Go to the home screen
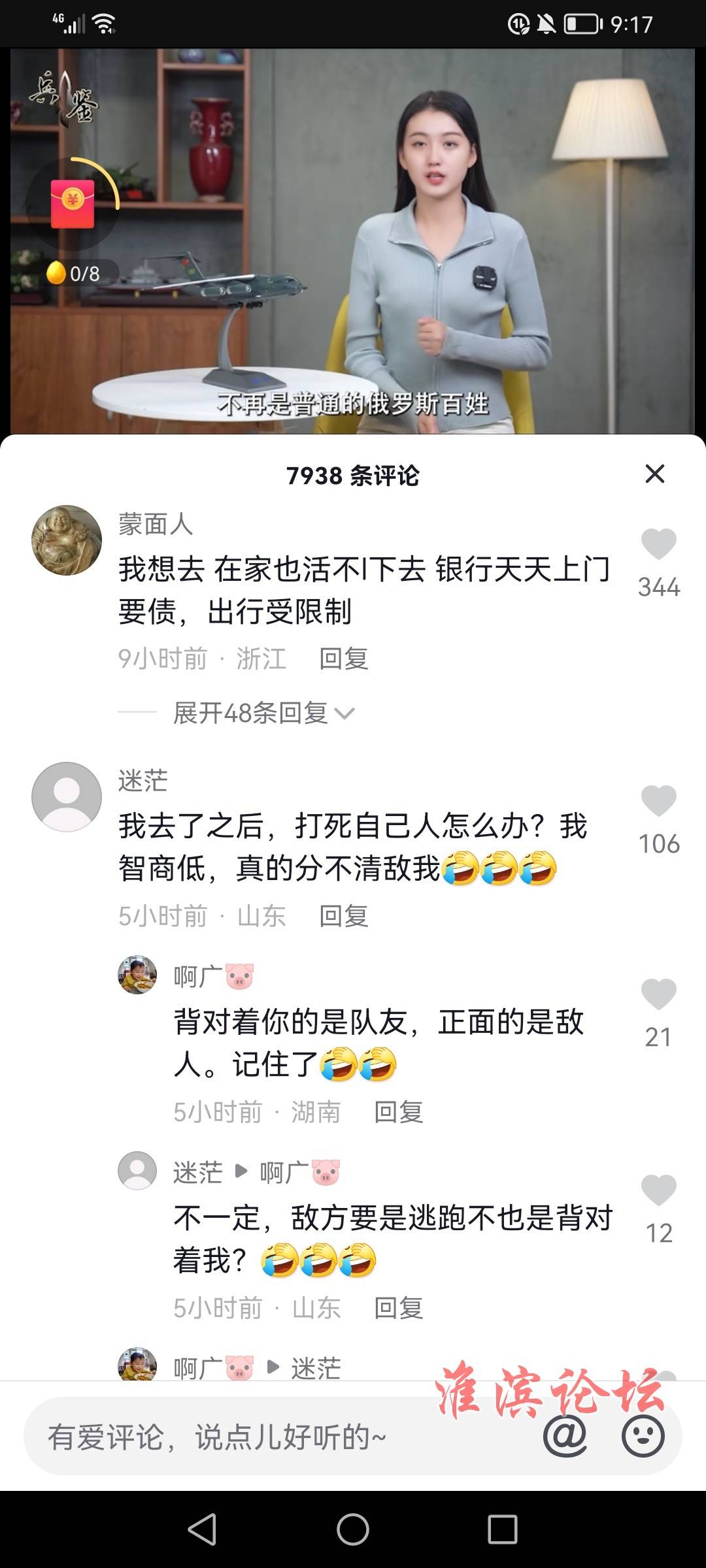The image size is (706, 1568). point(353,1529)
